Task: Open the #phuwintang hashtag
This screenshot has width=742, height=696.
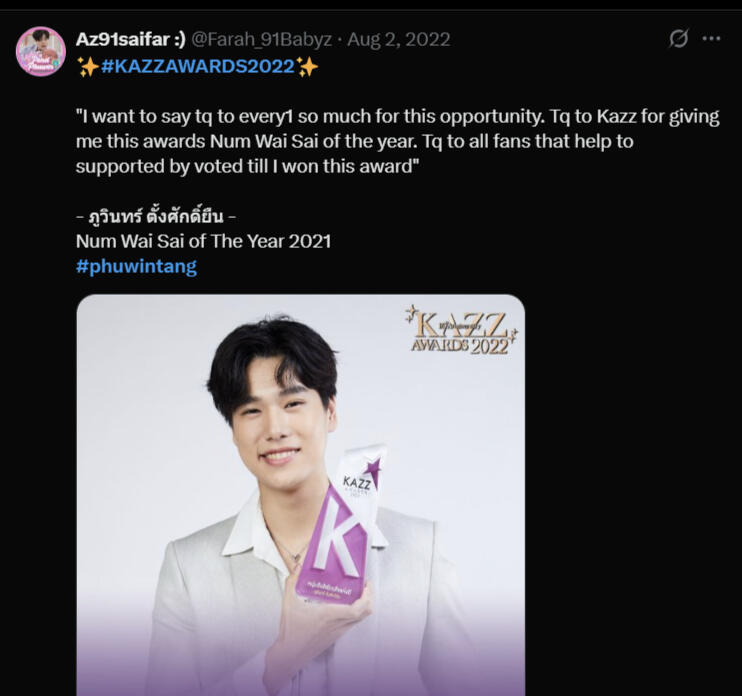Action: [136, 266]
